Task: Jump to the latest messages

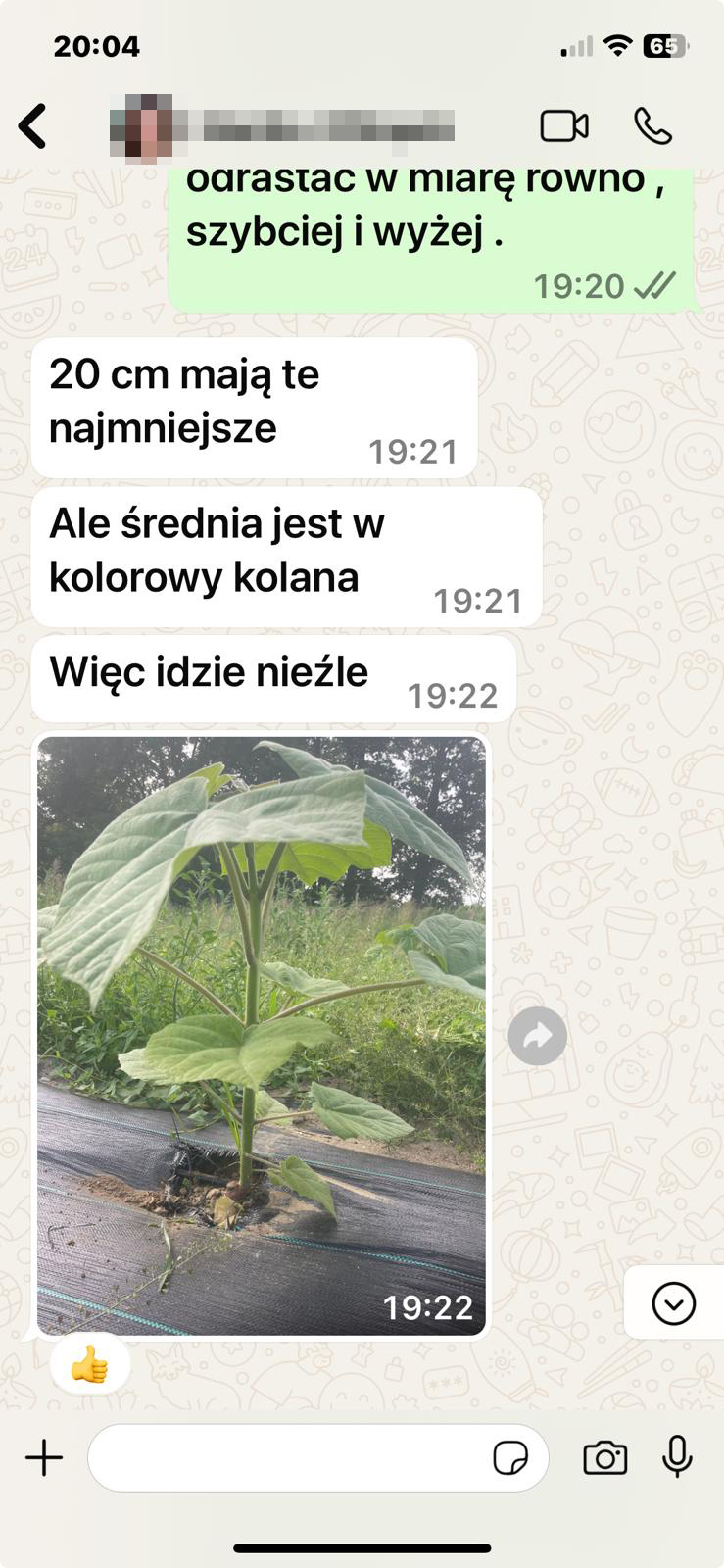Action: [673, 1304]
